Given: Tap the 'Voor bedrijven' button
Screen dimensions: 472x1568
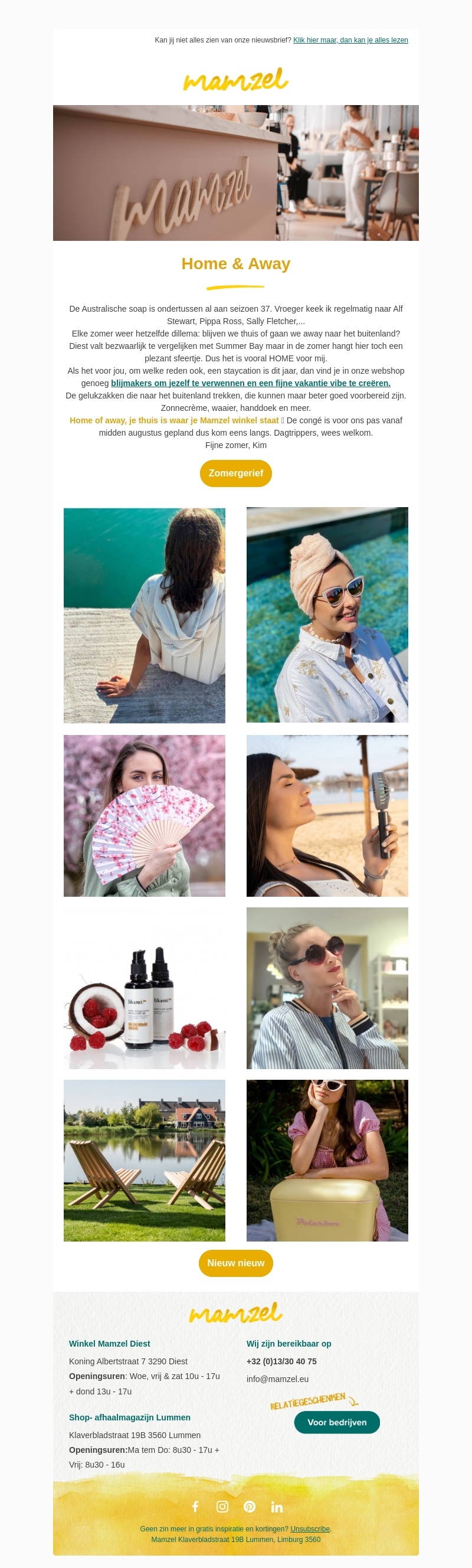Looking at the screenshot, I should click(x=336, y=1422).
